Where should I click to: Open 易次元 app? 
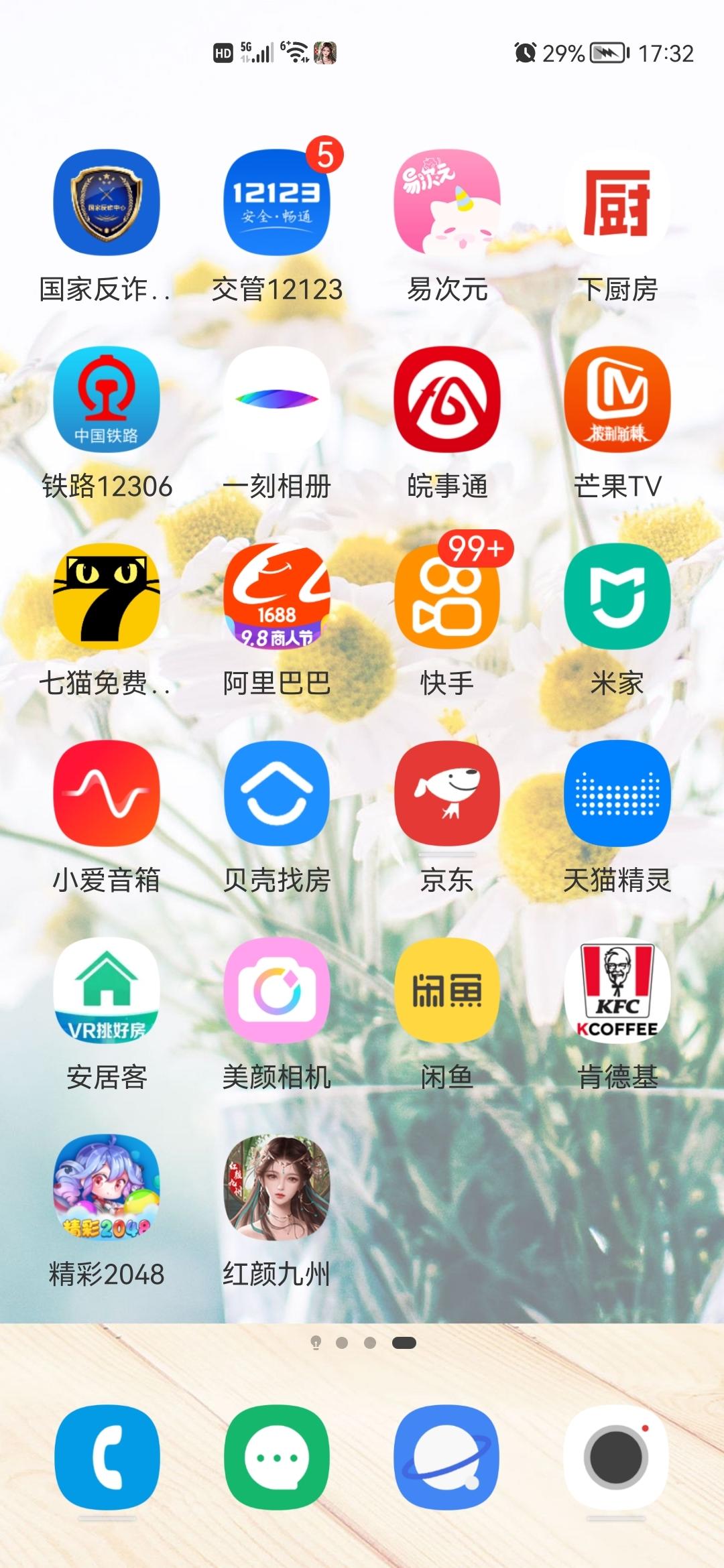pyautogui.click(x=447, y=202)
